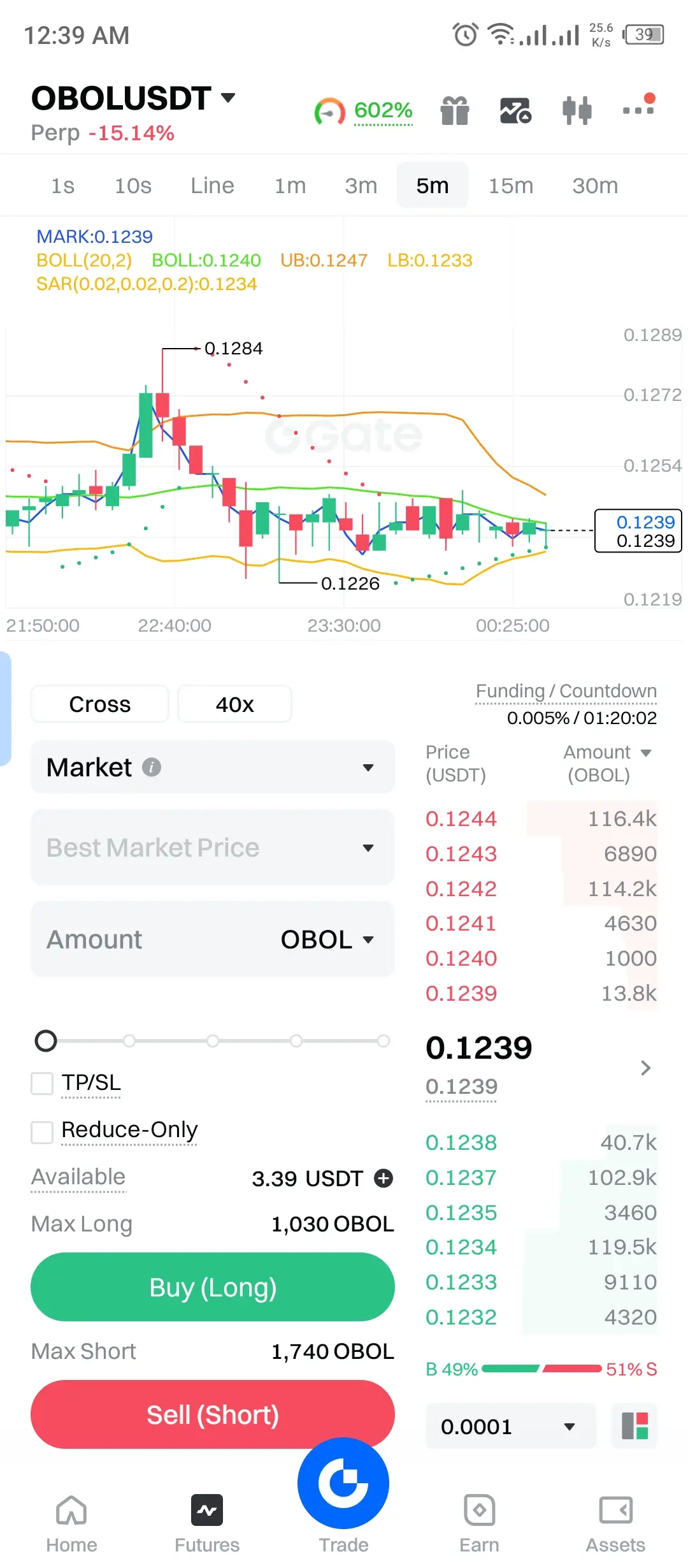Select the 1m chart interval
Screen dimensions: 688x1568
290,185
